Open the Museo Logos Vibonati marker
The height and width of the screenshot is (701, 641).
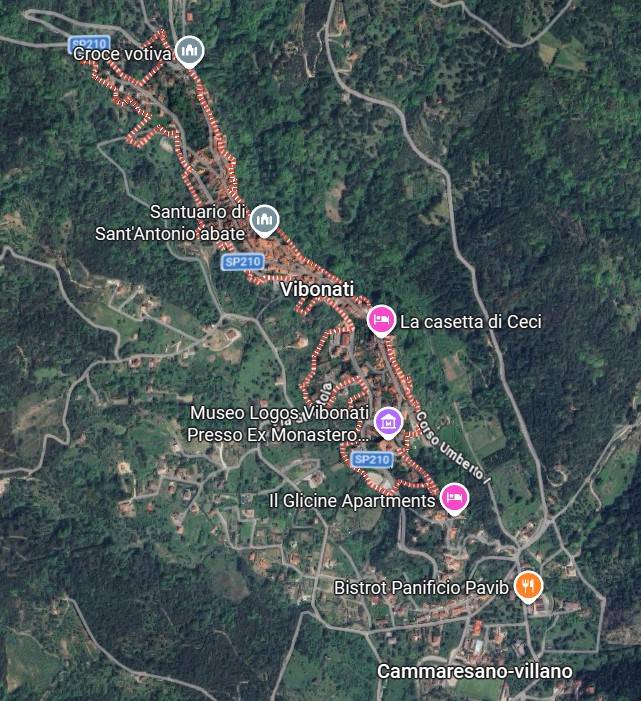(x=387, y=422)
